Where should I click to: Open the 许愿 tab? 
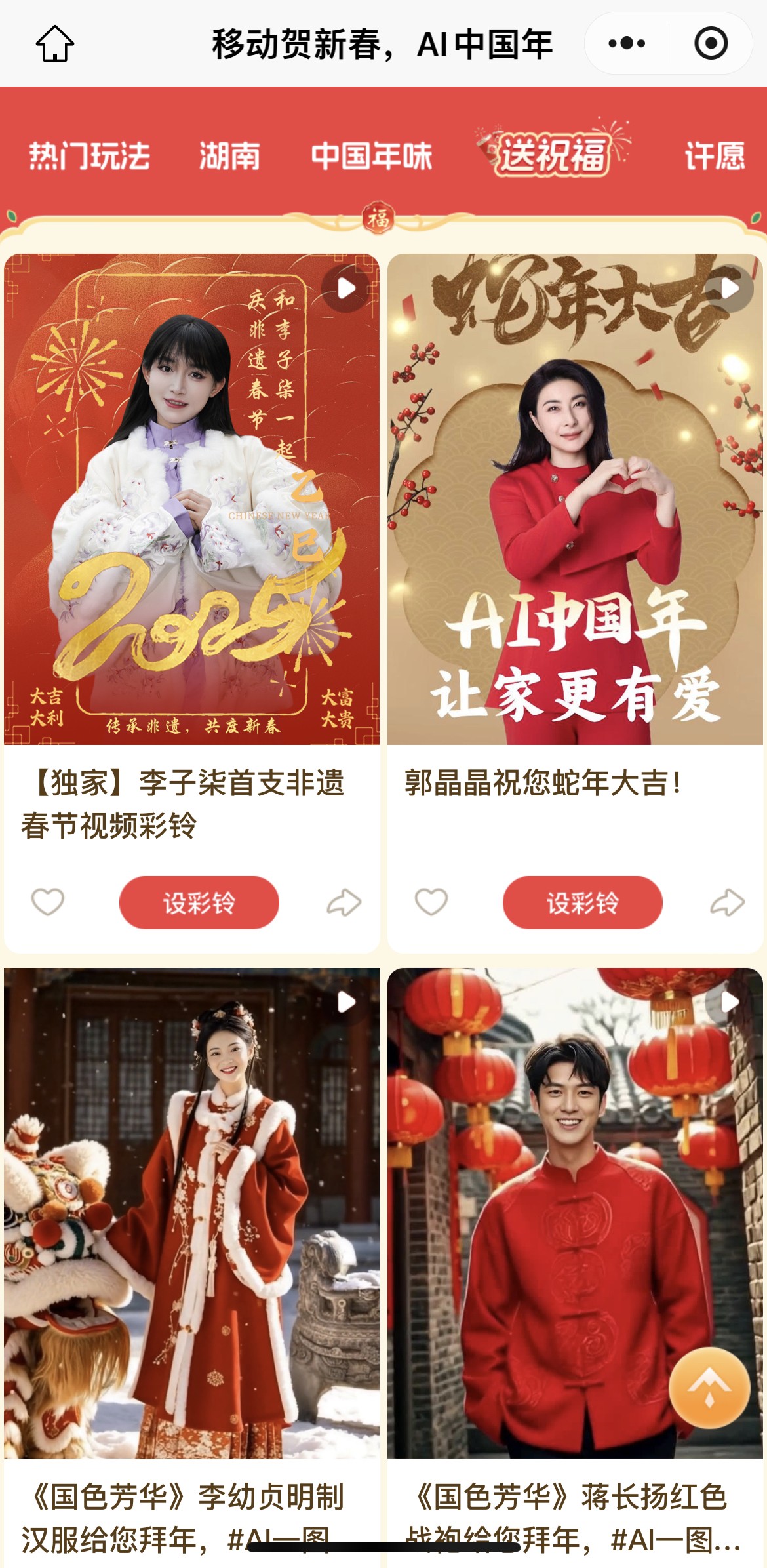(x=715, y=156)
